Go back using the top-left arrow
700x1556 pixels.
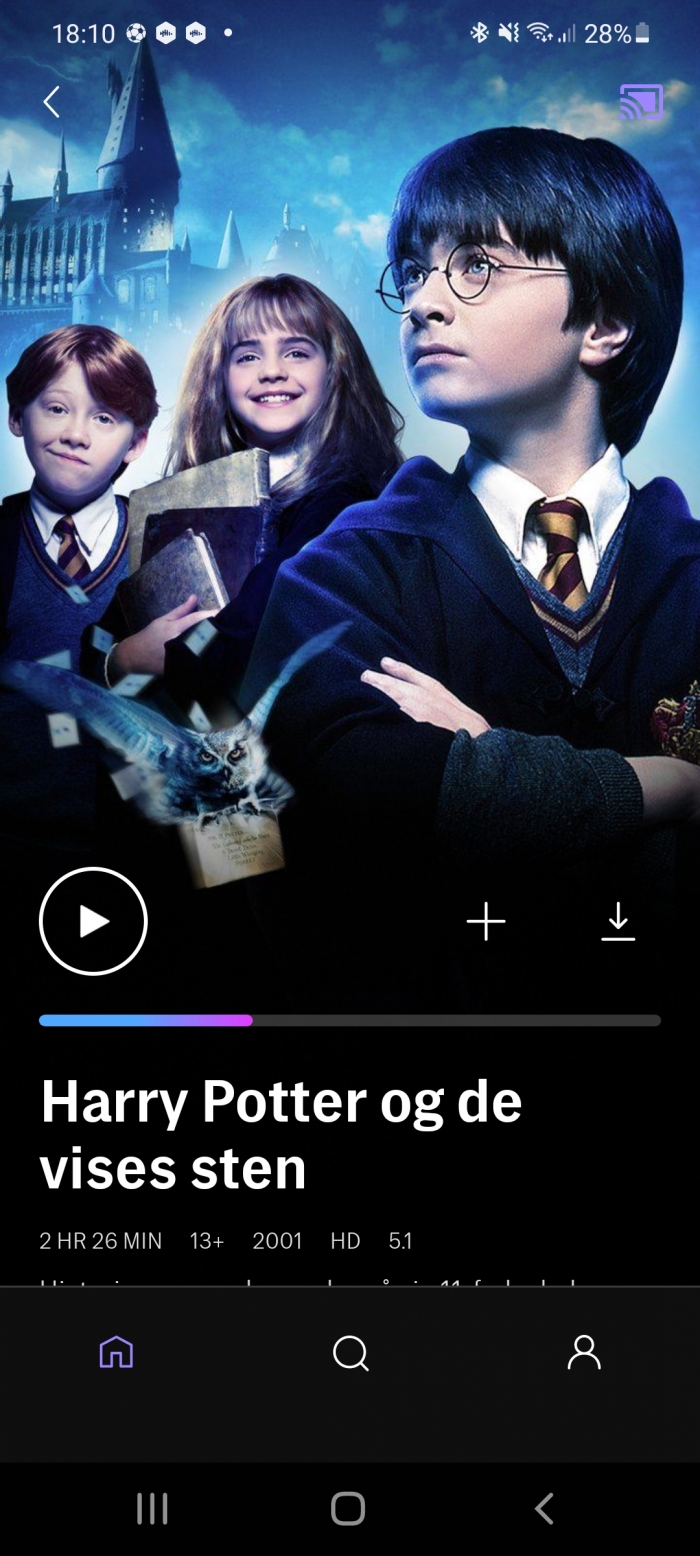pyautogui.click(x=51, y=101)
